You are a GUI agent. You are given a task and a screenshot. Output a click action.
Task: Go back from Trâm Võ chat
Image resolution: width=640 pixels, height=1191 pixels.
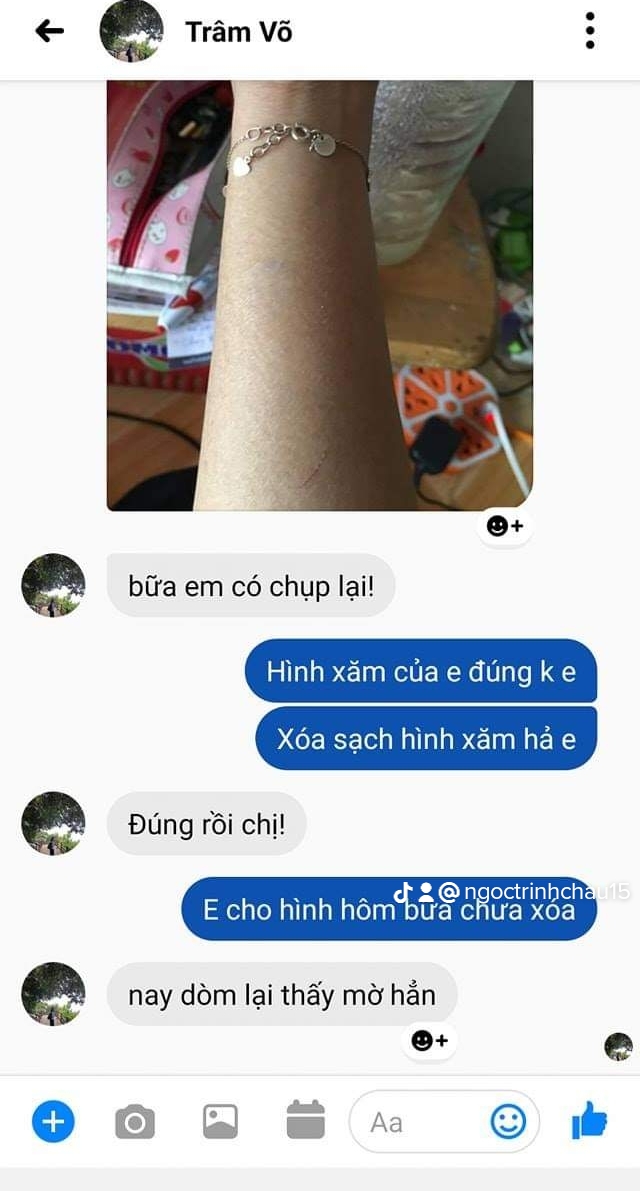(x=49, y=31)
